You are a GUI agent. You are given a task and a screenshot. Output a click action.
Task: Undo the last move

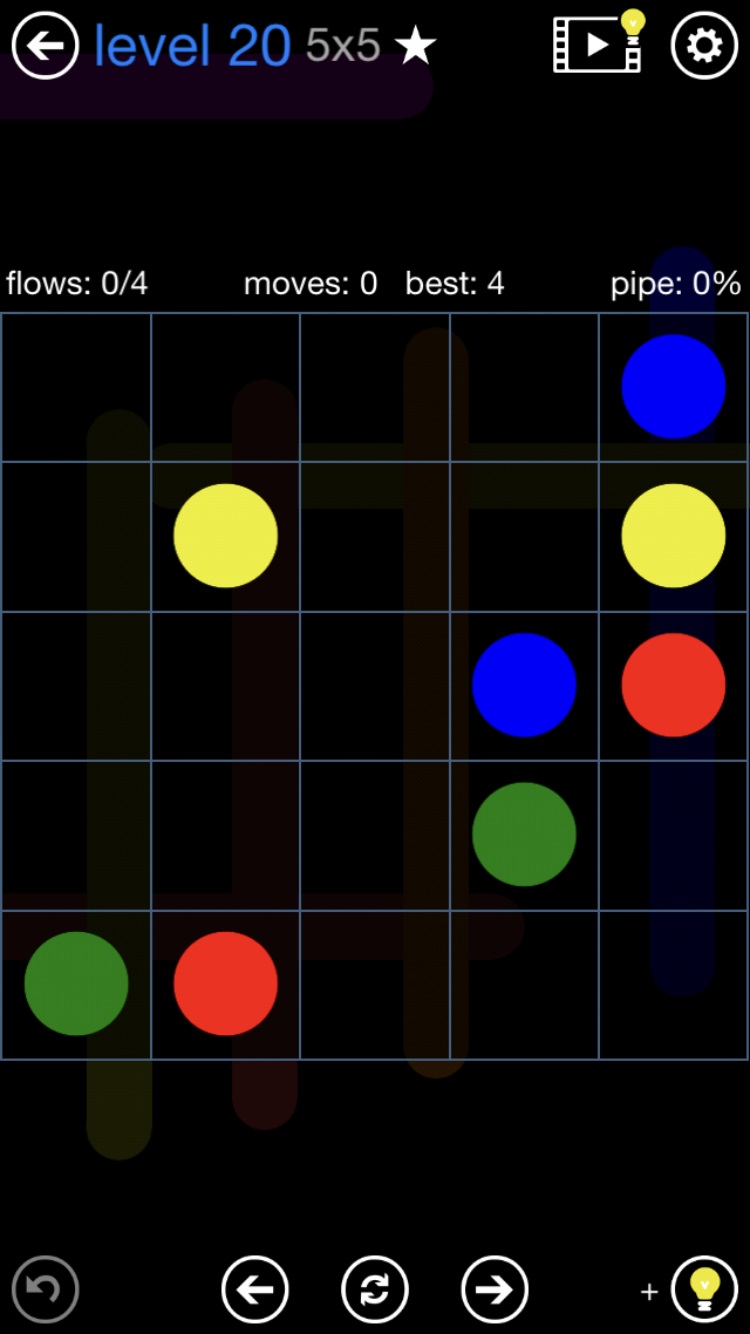point(45,1289)
